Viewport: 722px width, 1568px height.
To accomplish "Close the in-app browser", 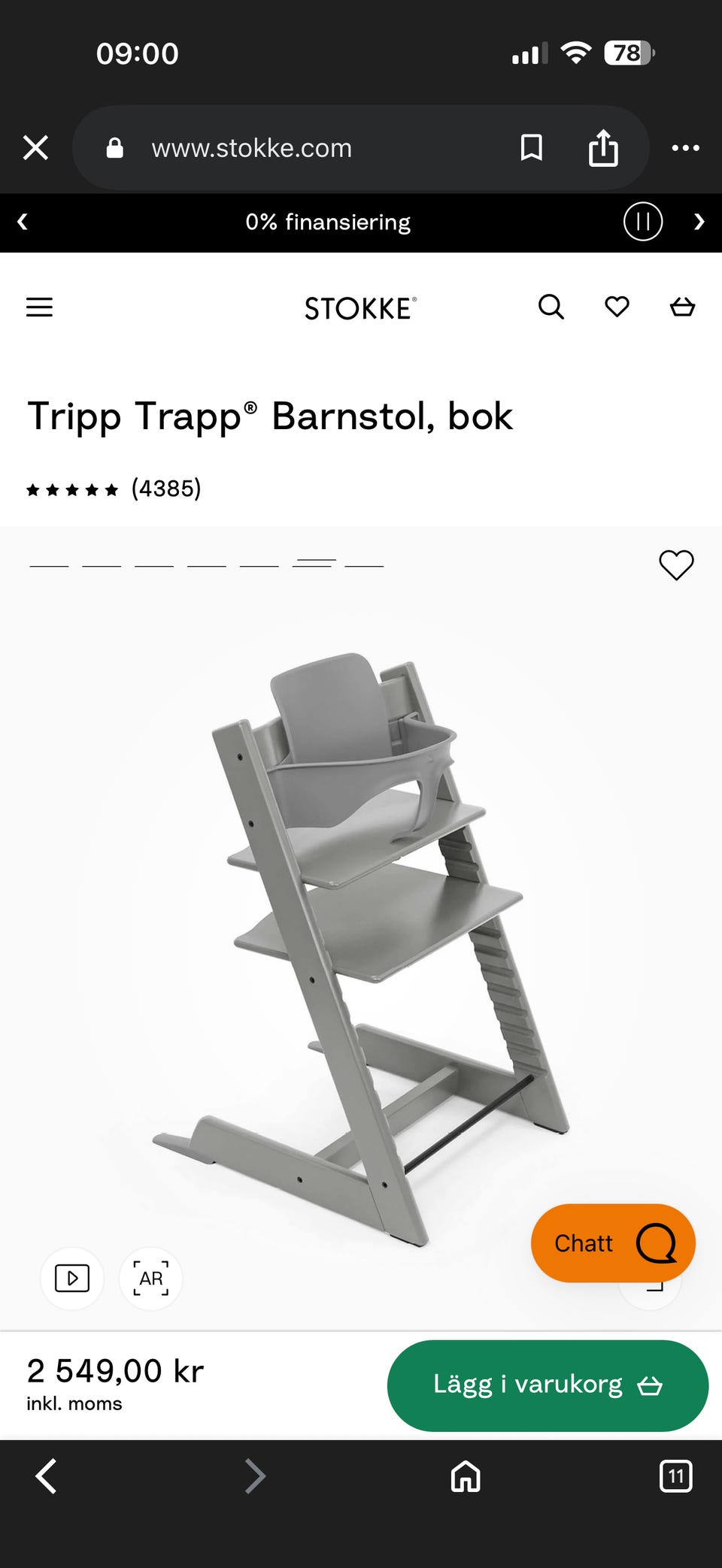I will (x=35, y=148).
